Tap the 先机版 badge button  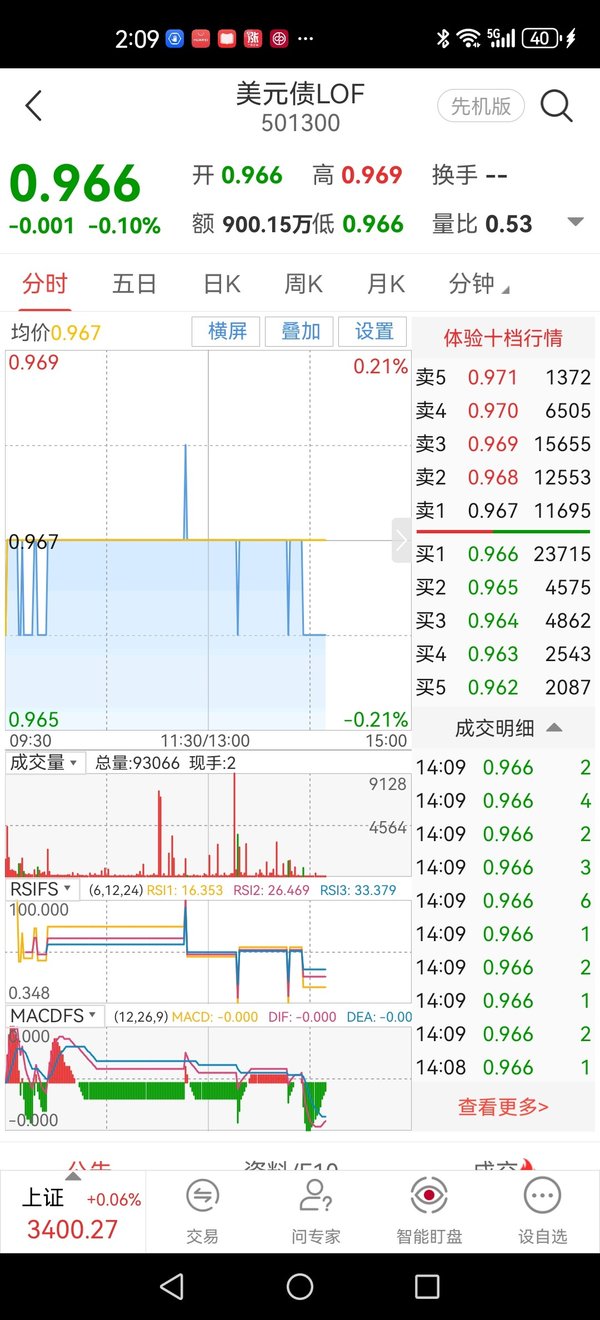[481, 105]
